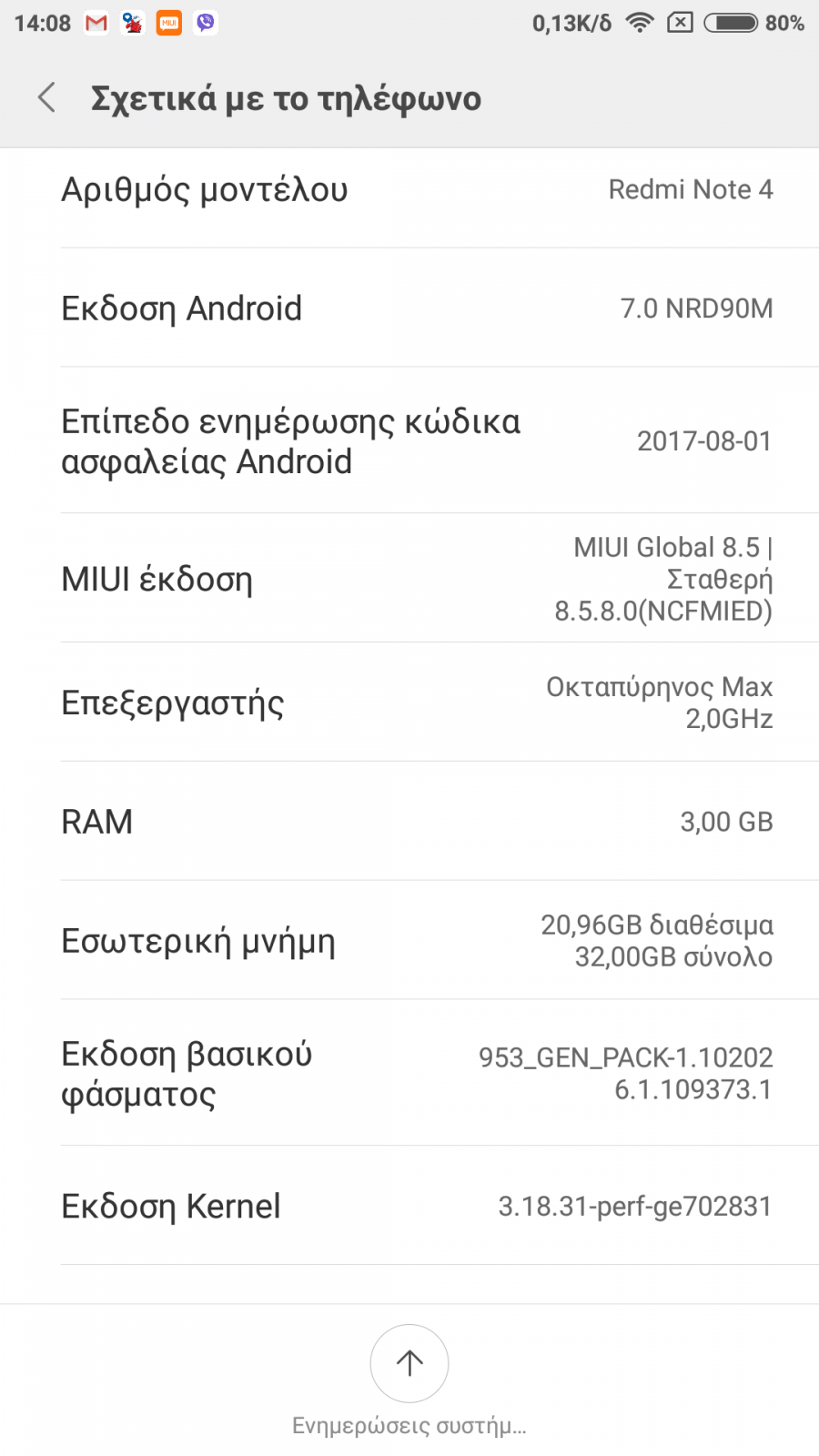This screenshot has height=1456, width=819.
Task: Open the Εσωτερική μνήμη row
Action: (x=409, y=940)
